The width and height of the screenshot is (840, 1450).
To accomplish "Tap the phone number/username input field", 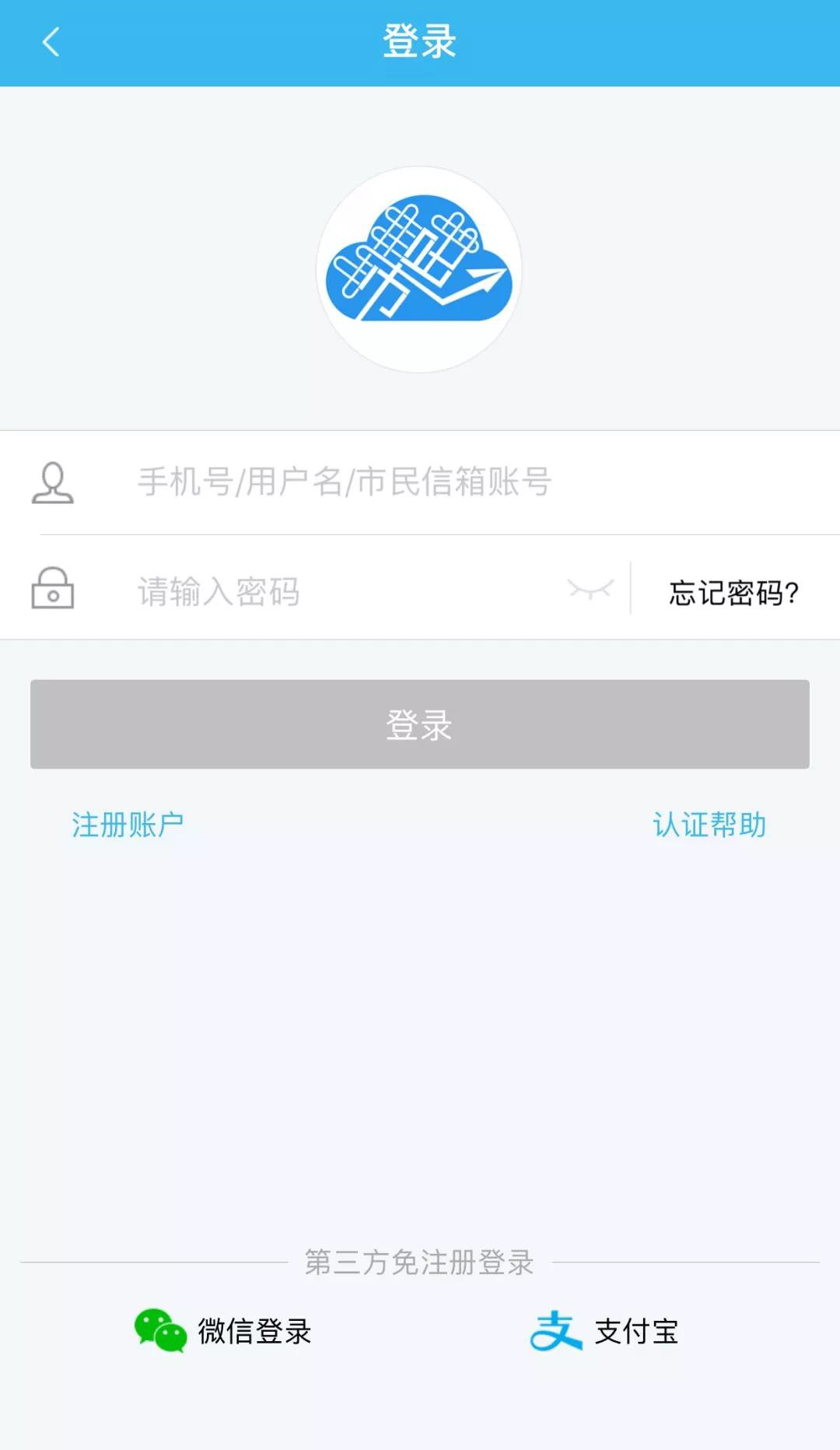I will [x=436, y=482].
